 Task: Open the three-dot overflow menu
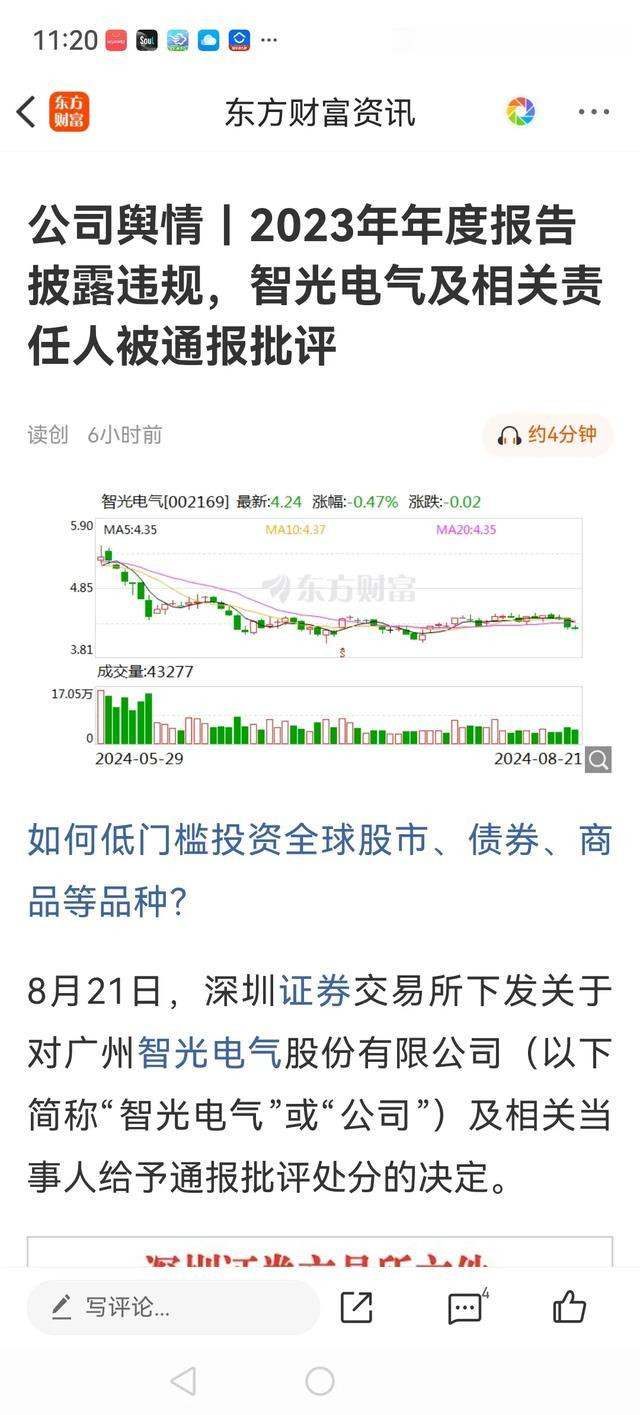point(594,112)
